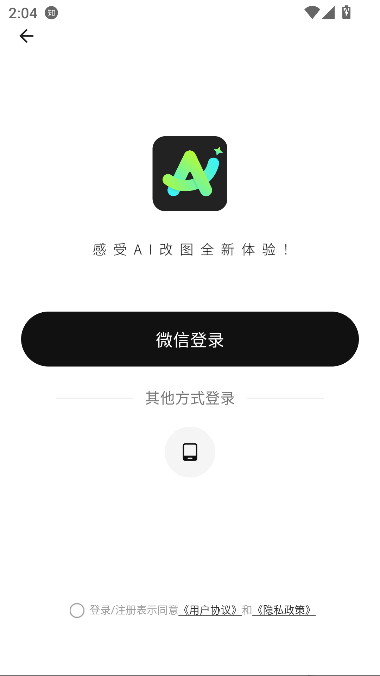Check the agreement circle before 登录/注册表示同意
The height and width of the screenshot is (676, 380).
click(77, 610)
